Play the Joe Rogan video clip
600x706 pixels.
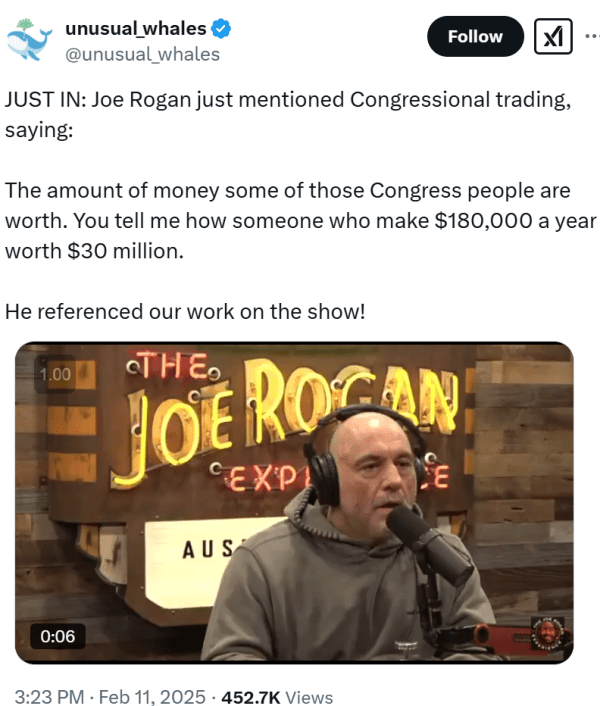(x=294, y=502)
